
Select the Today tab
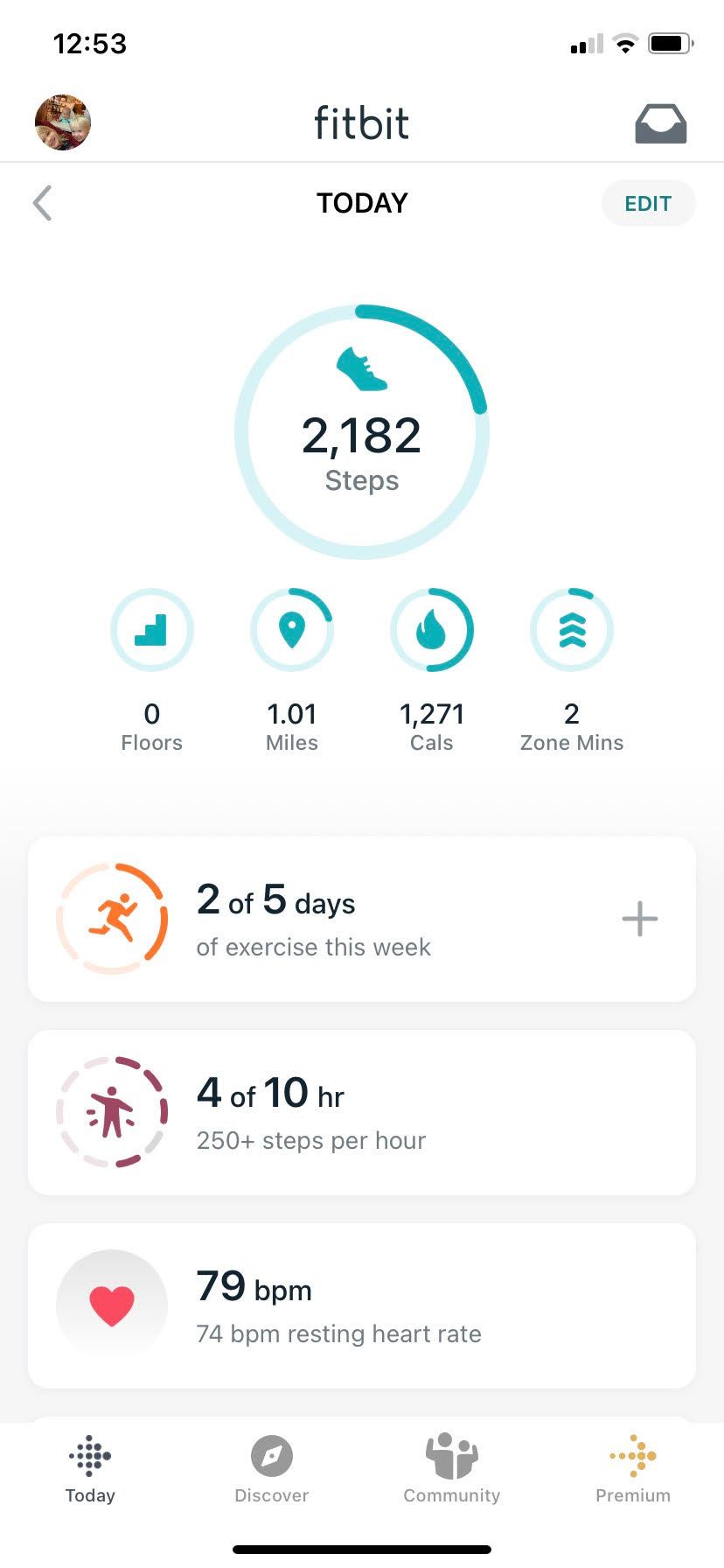90,1470
